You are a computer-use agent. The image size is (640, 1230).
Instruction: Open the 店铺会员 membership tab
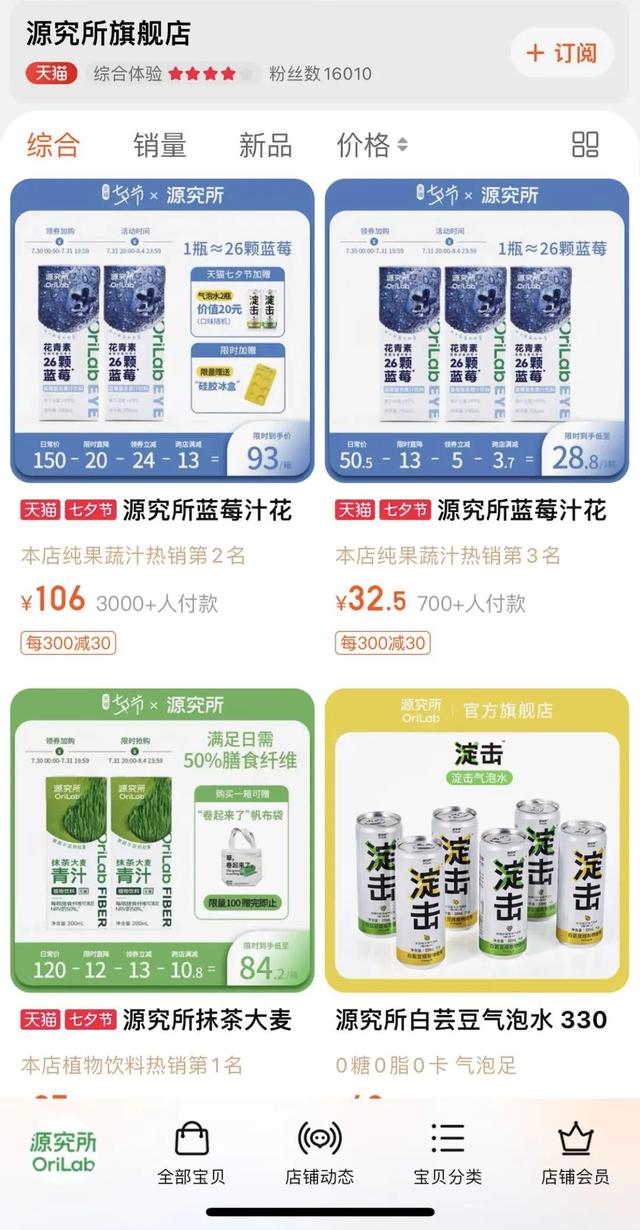(575, 1153)
